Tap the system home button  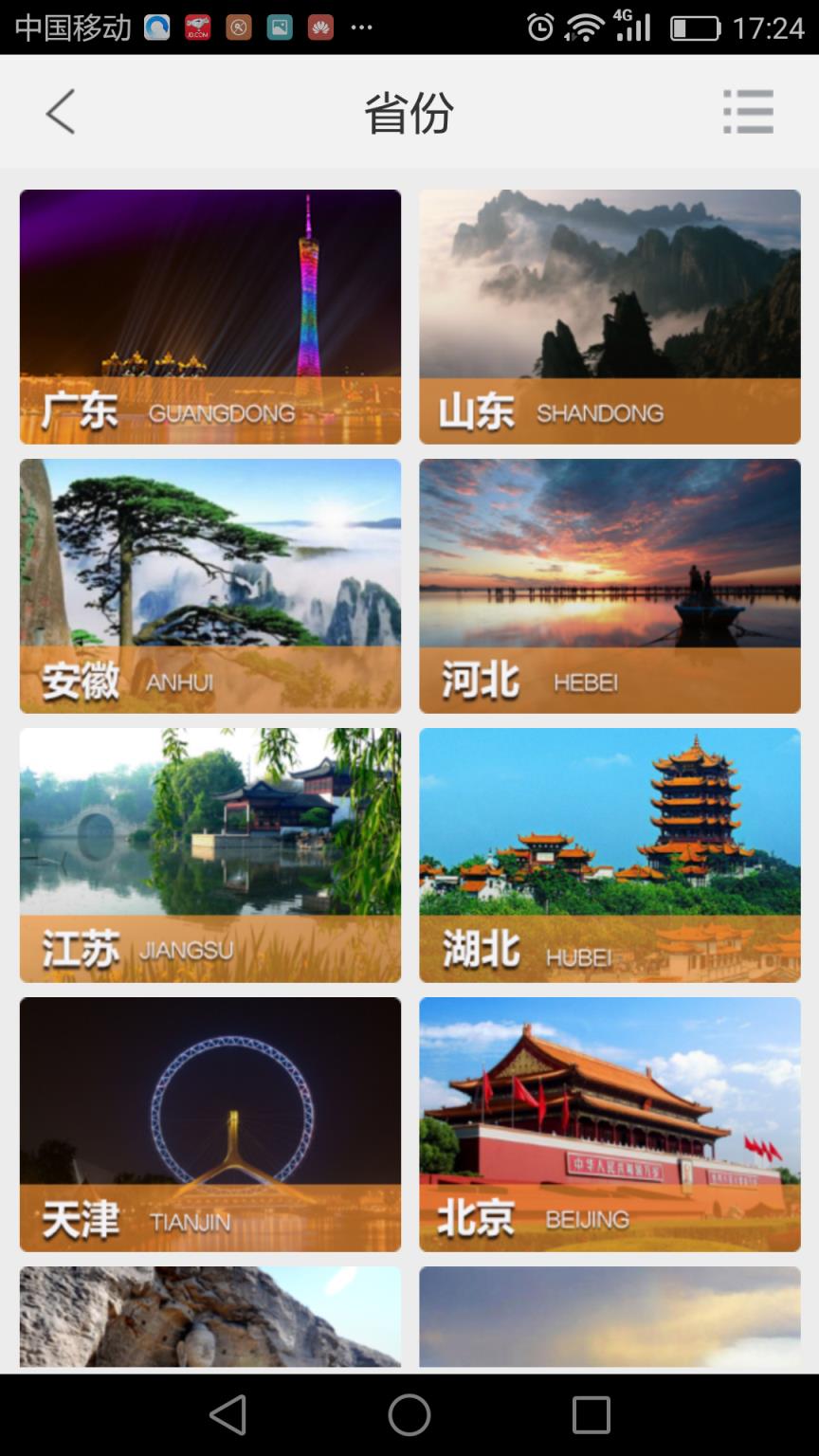pos(409,1415)
